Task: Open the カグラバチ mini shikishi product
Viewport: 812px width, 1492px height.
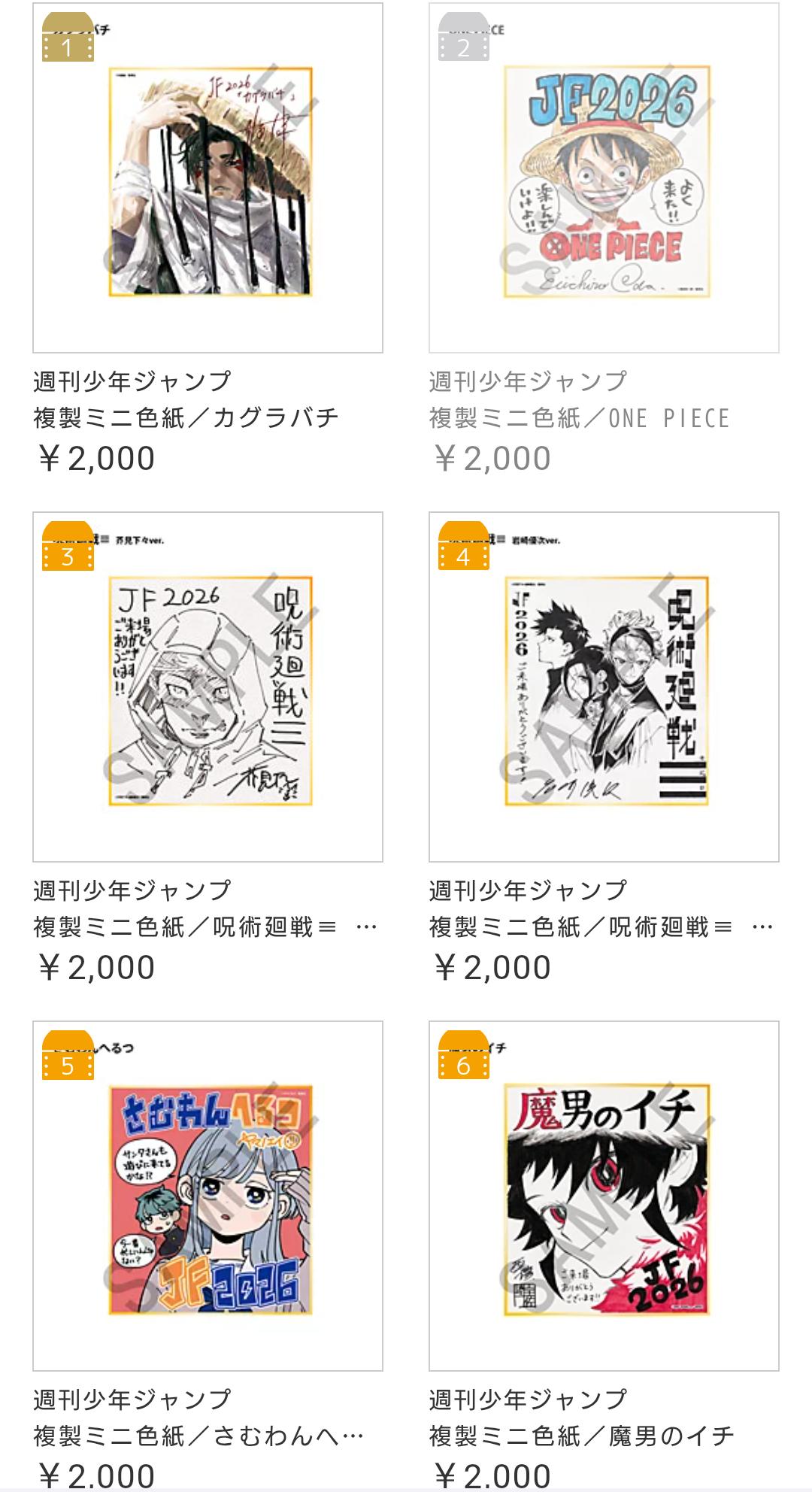Action: [x=208, y=178]
